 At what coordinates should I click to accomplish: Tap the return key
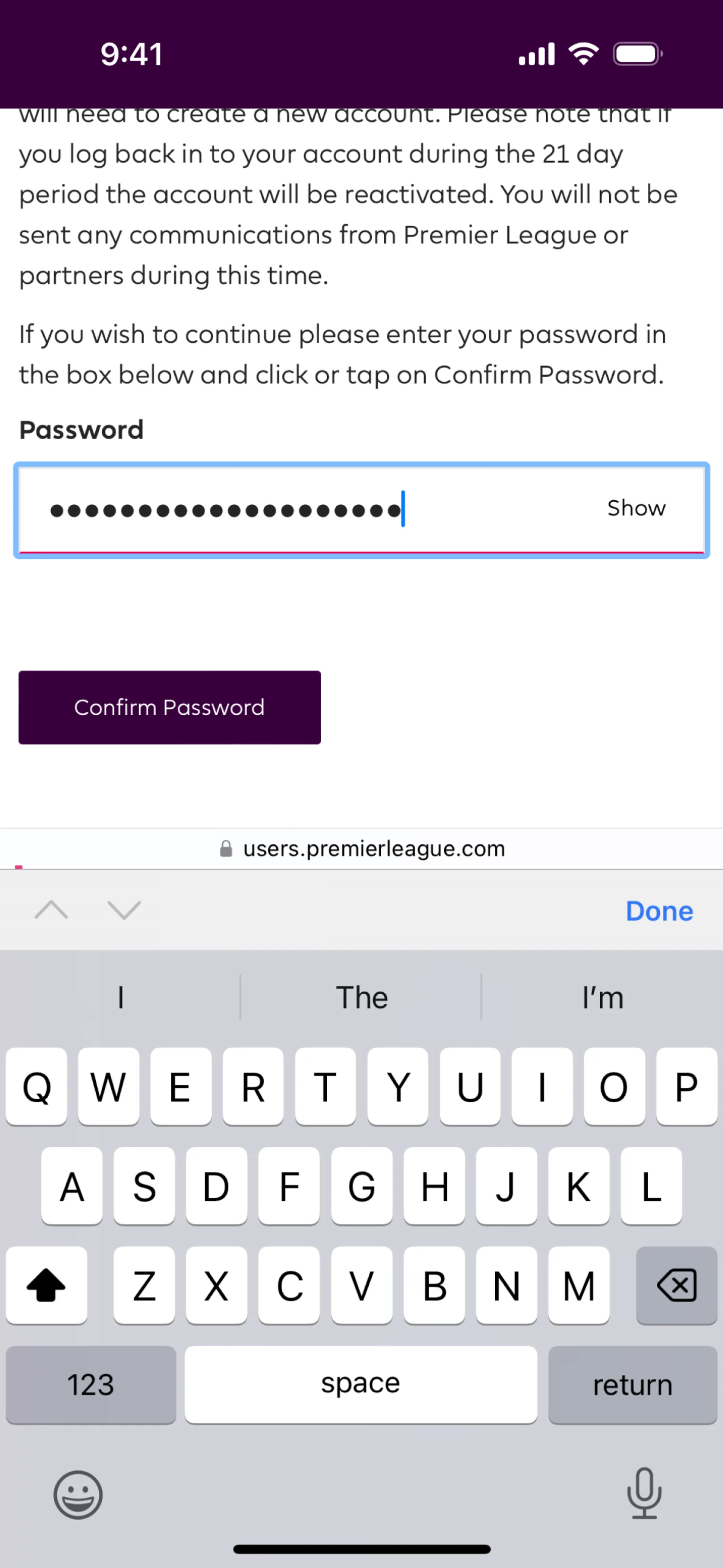point(632,1385)
